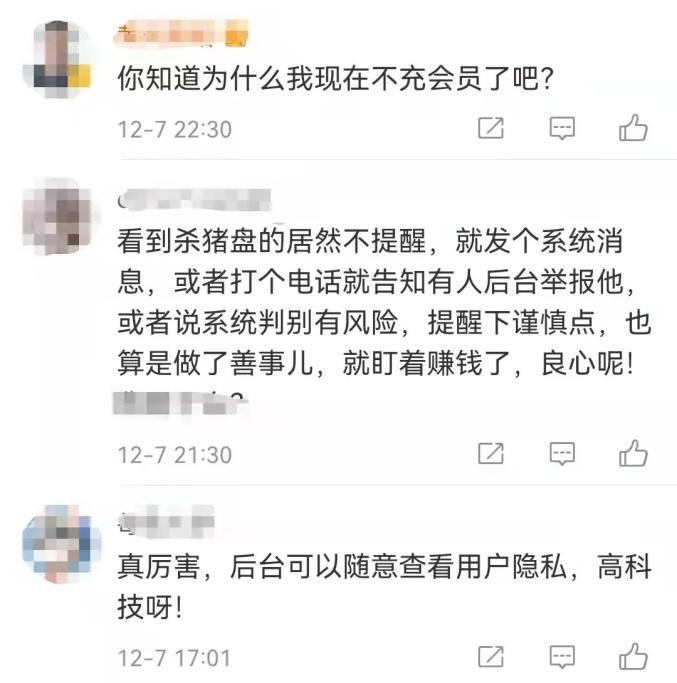The image size is (677, 683).
Task: Reply to the 12-7 21:30 comment
Action: pos(563,454)
